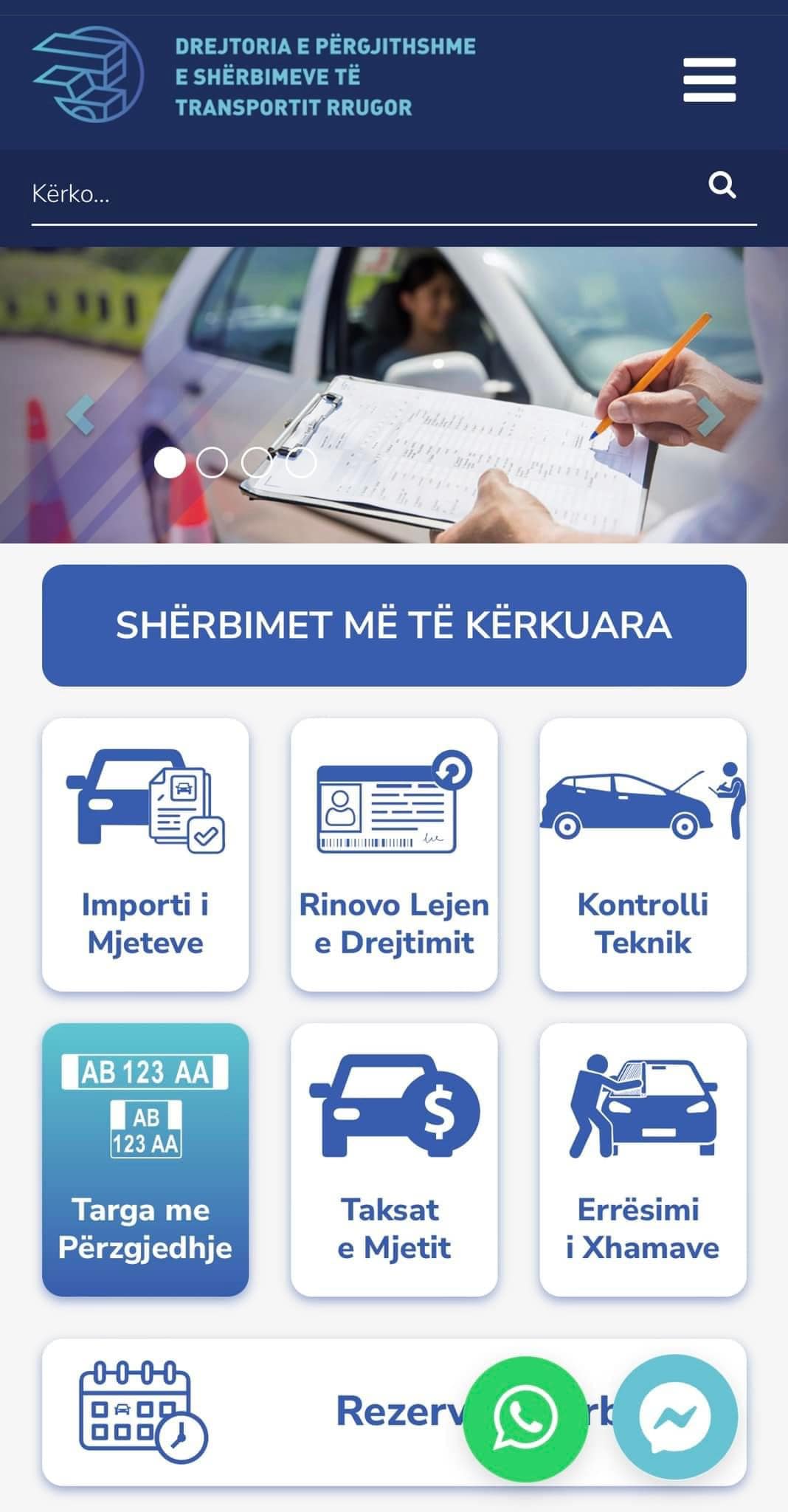Open Targa me Përzgjedhje card
The image size is (788, 1512).
point(145,1159)
